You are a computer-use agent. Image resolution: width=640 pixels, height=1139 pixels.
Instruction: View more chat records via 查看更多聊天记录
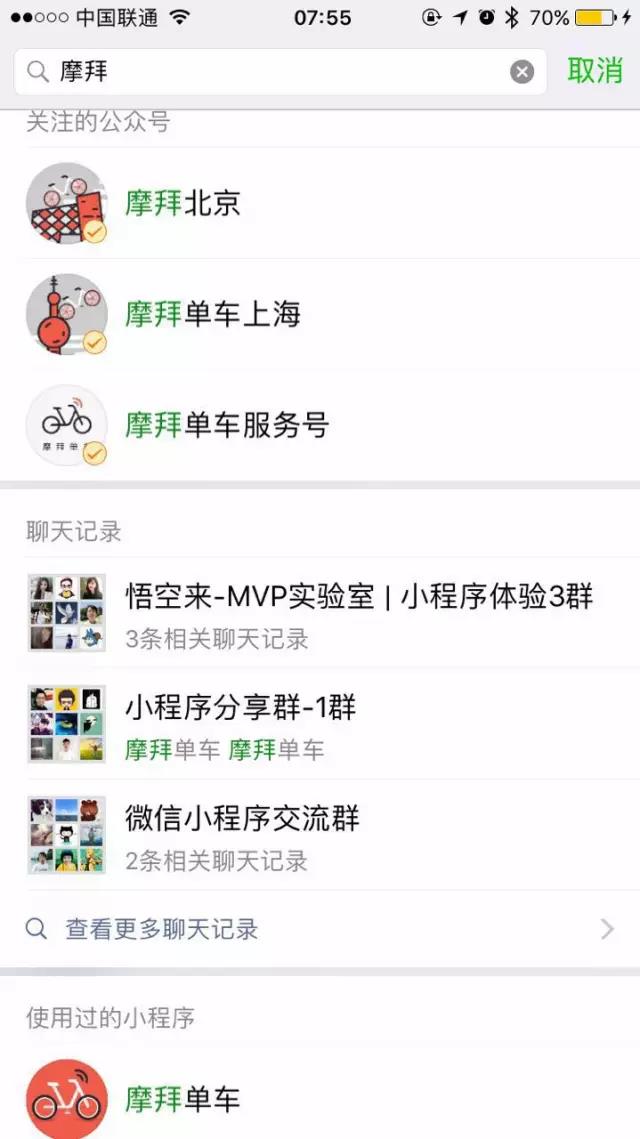tap(320, 929)
